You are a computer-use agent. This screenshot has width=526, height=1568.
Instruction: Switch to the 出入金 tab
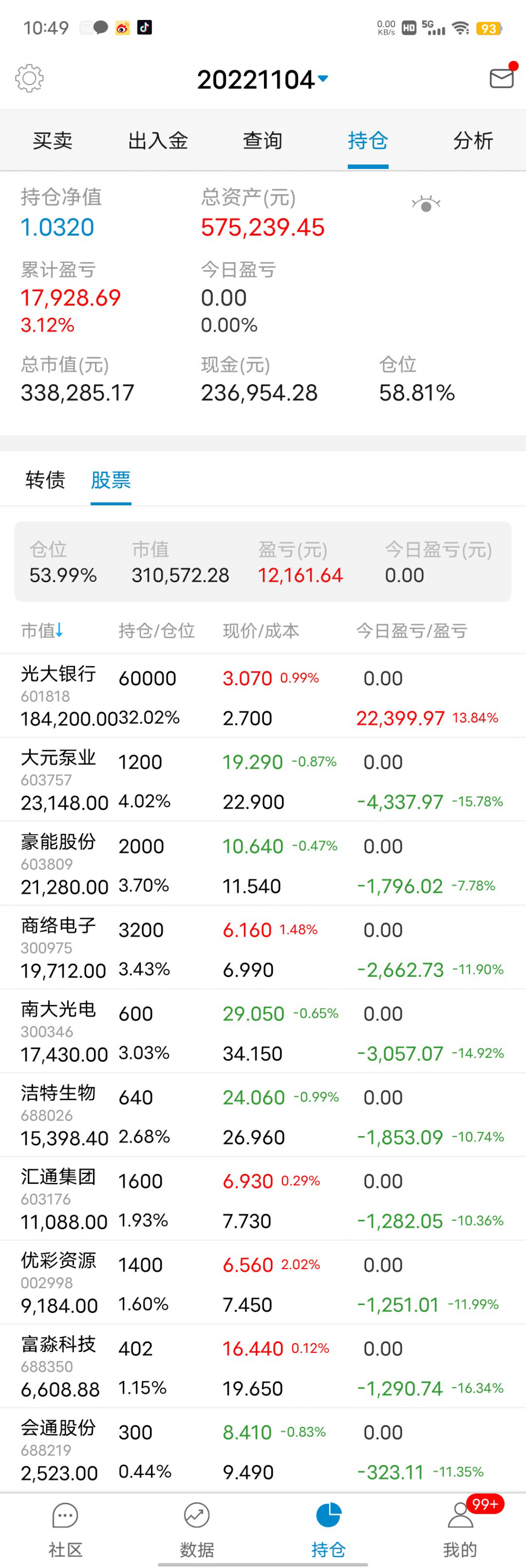coord(158,141)
